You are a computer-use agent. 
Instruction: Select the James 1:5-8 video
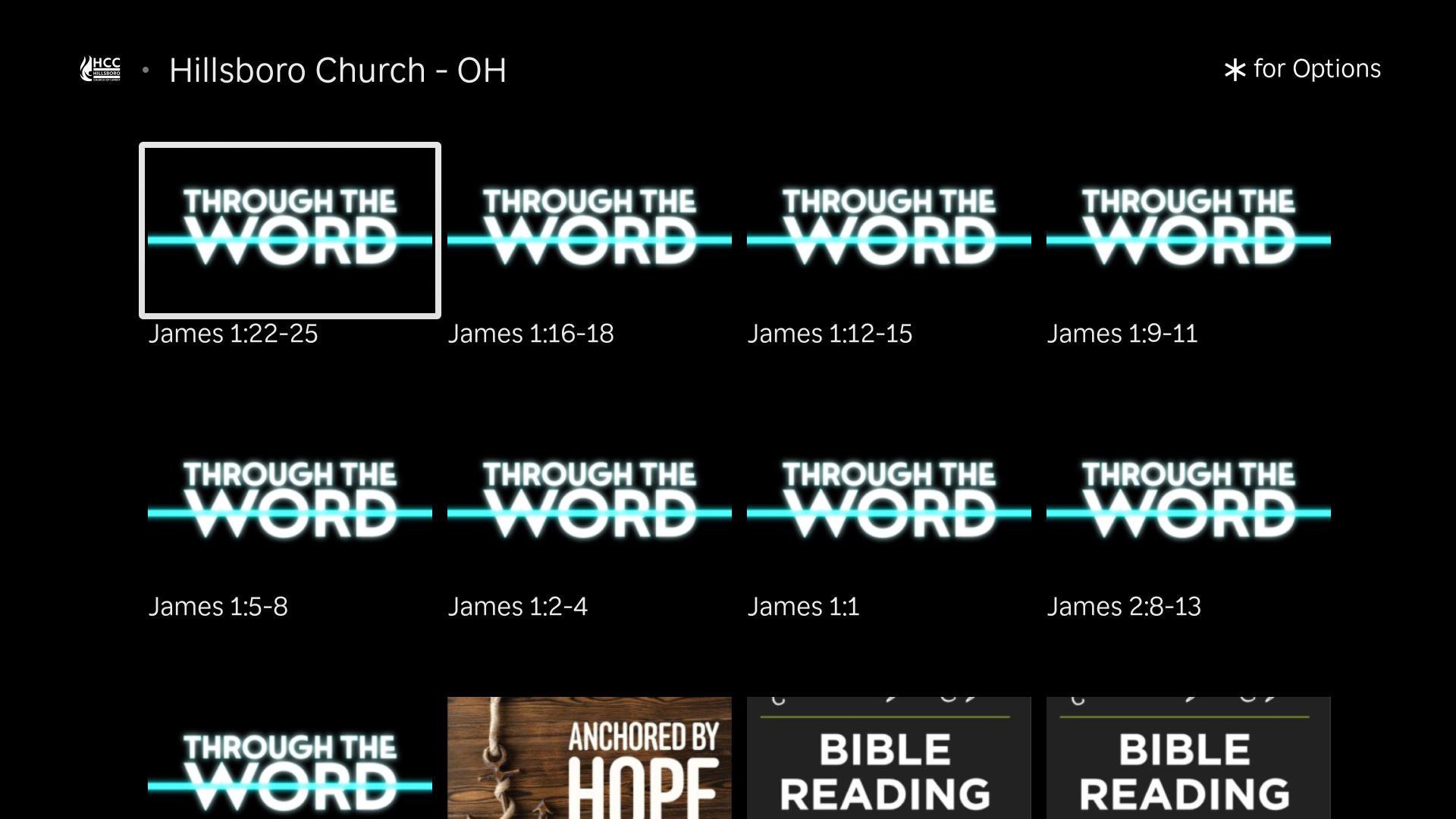pos(290,503)
